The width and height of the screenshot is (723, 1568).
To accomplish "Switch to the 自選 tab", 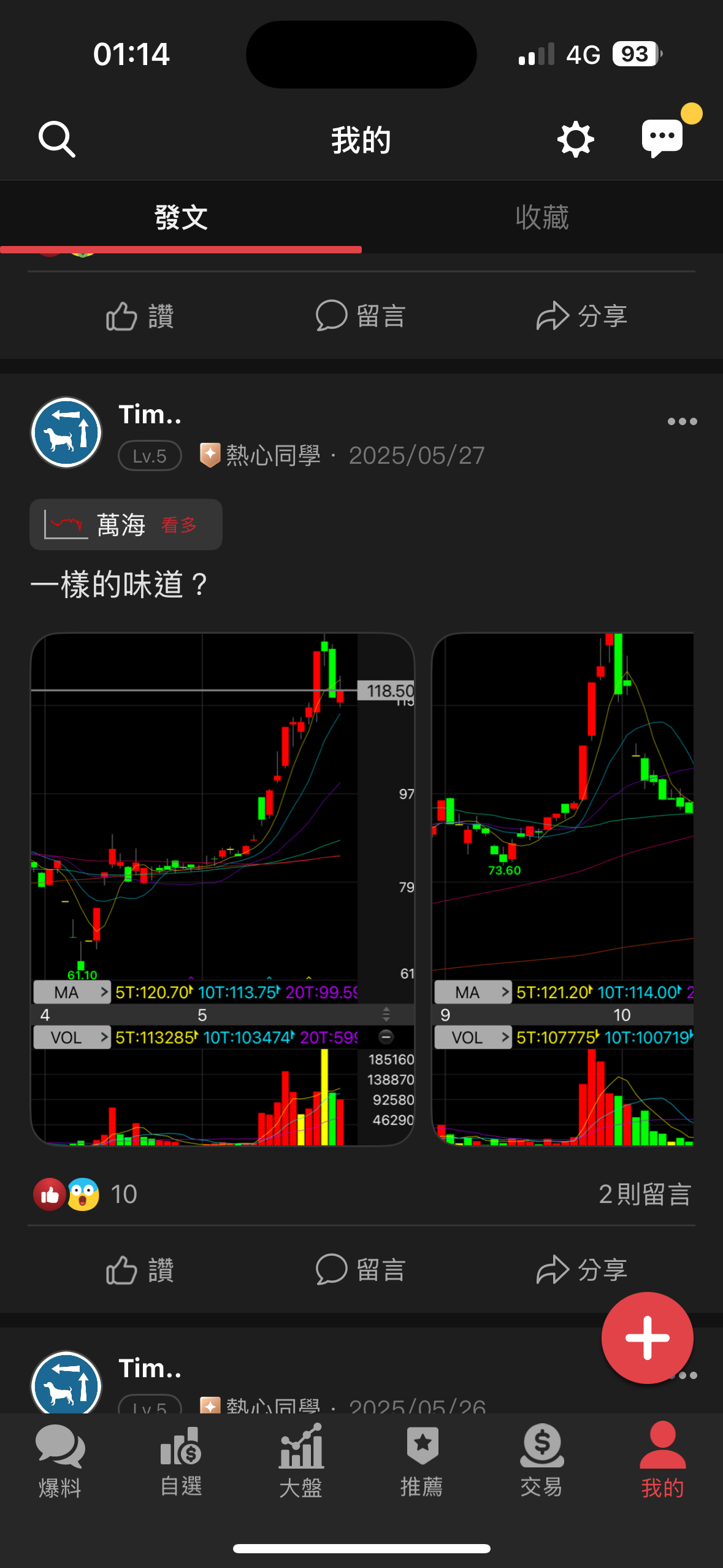I will [x=181, y=1461].
